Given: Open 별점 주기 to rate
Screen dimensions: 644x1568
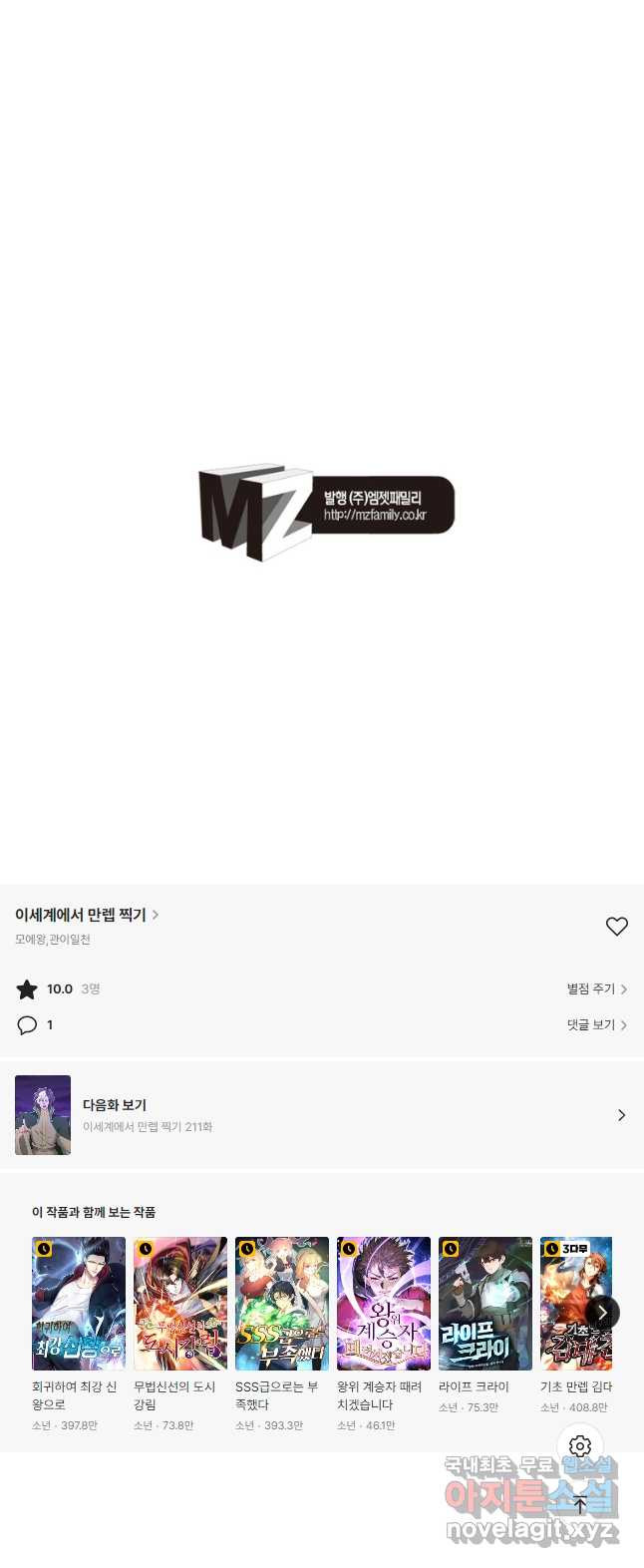Looking at the screenshot, I should 596,989.
